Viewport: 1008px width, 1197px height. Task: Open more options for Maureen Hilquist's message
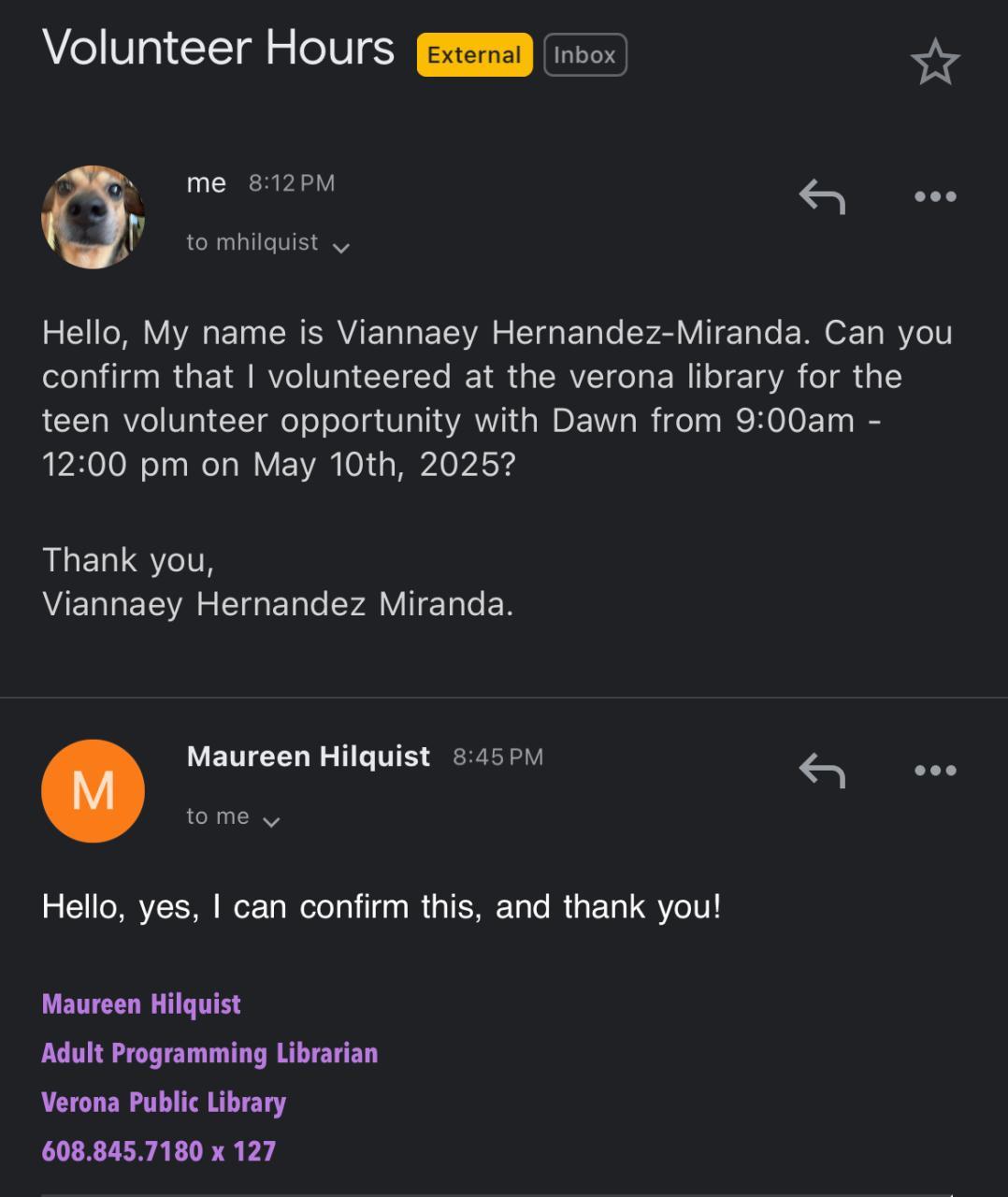(935, 771)
